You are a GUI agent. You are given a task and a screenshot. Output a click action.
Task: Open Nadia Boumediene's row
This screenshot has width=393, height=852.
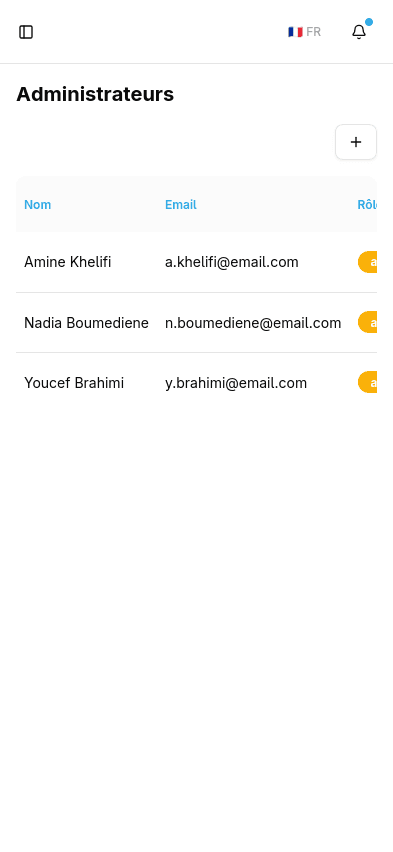point(196,323)
